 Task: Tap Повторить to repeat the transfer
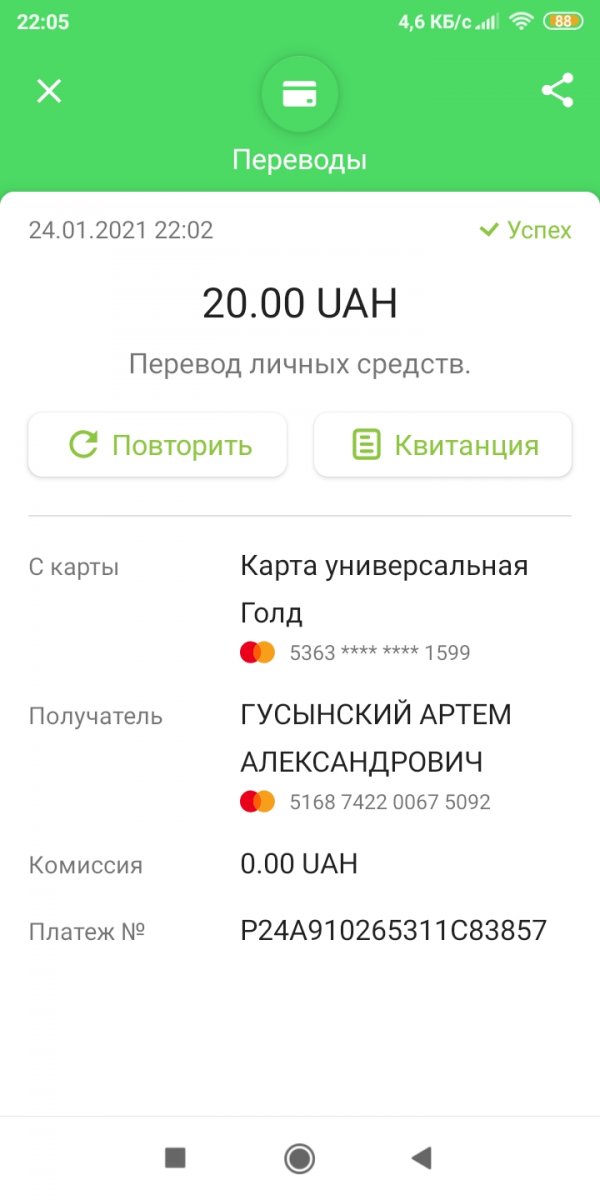(x=157, y=445)
